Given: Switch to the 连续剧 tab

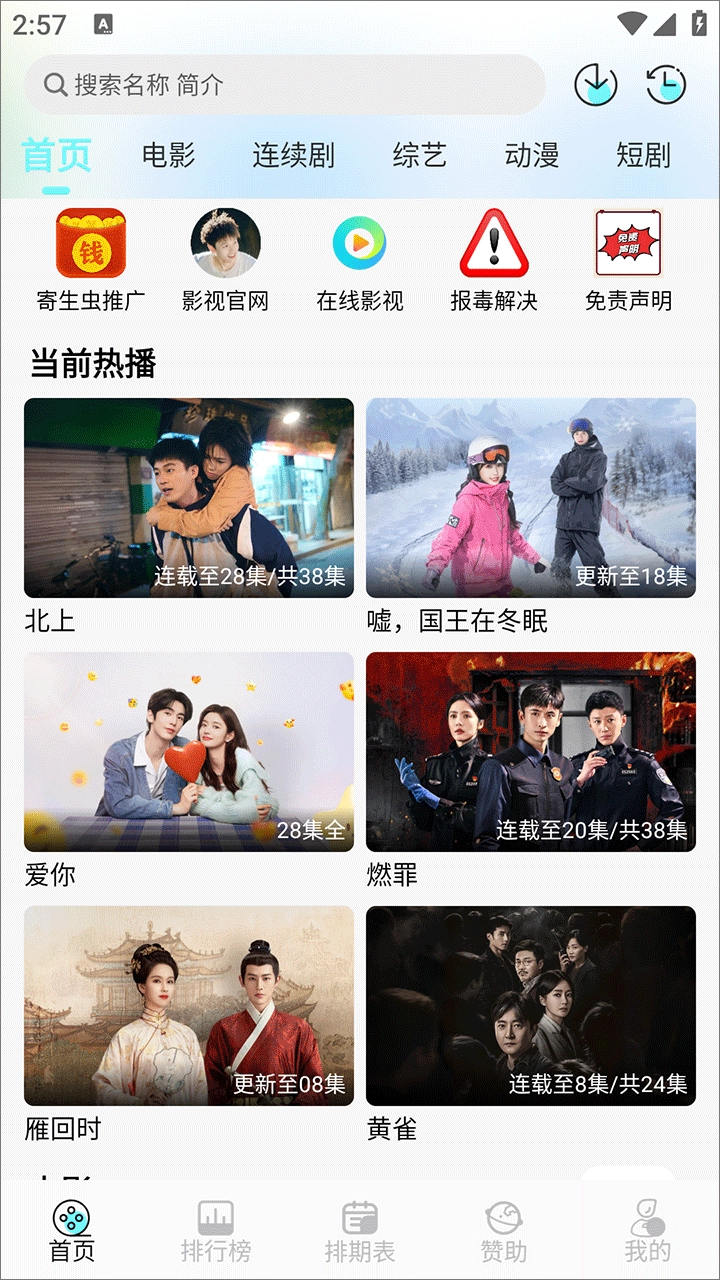Looking at the screenshot, I should point(293,156).
